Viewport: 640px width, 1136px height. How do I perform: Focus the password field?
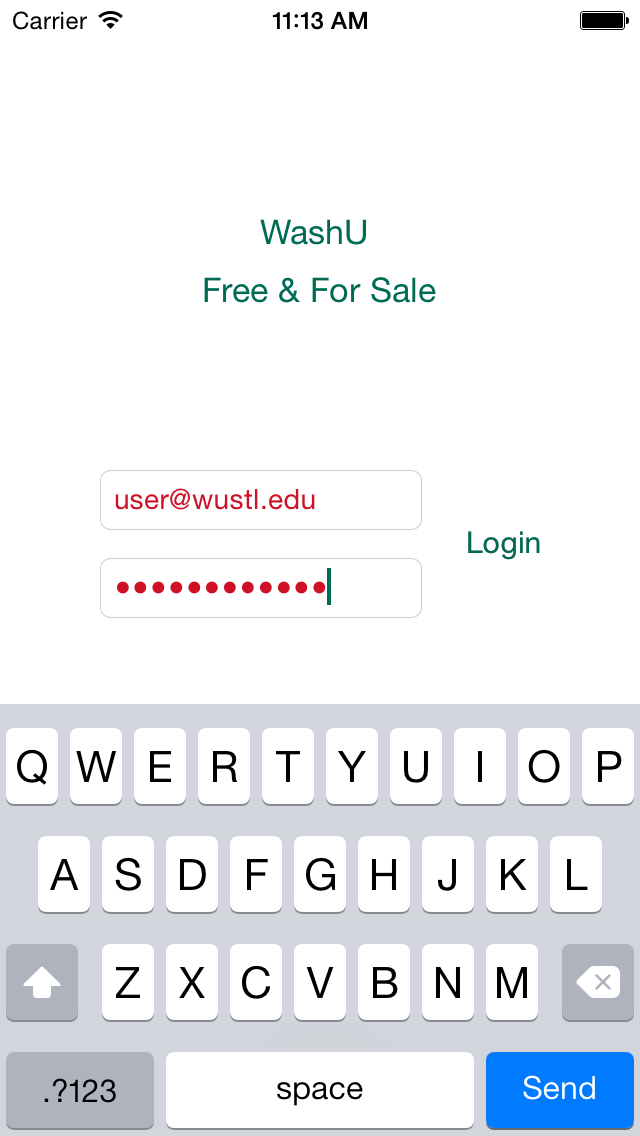coord(260,588)
